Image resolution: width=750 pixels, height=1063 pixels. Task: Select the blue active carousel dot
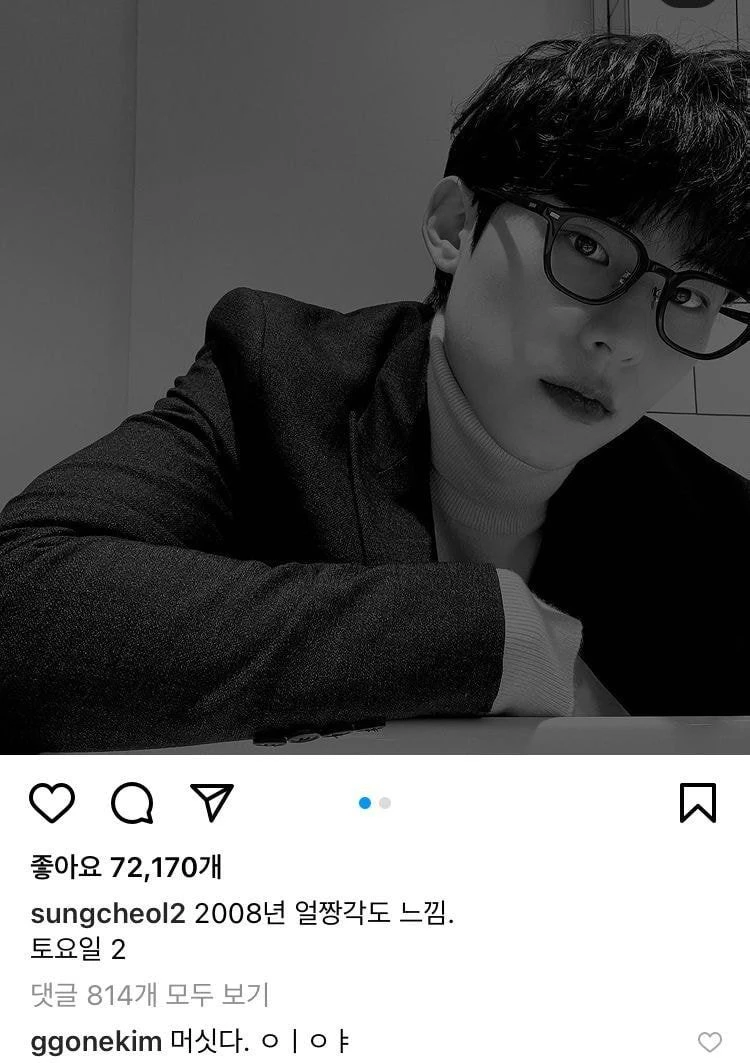click(366, 801)
